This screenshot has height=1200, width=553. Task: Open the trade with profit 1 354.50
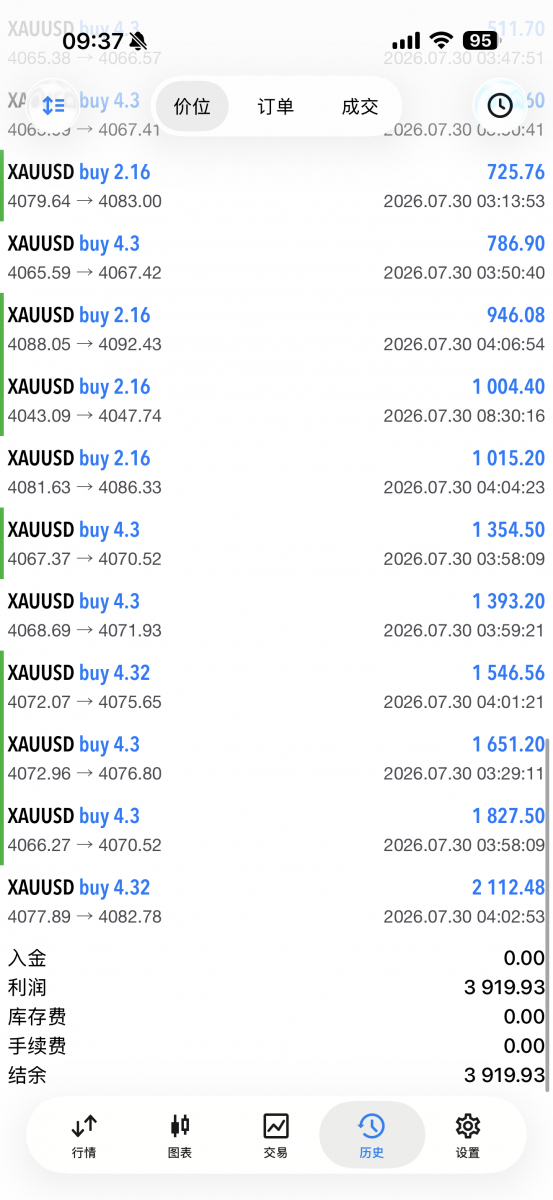276,544
